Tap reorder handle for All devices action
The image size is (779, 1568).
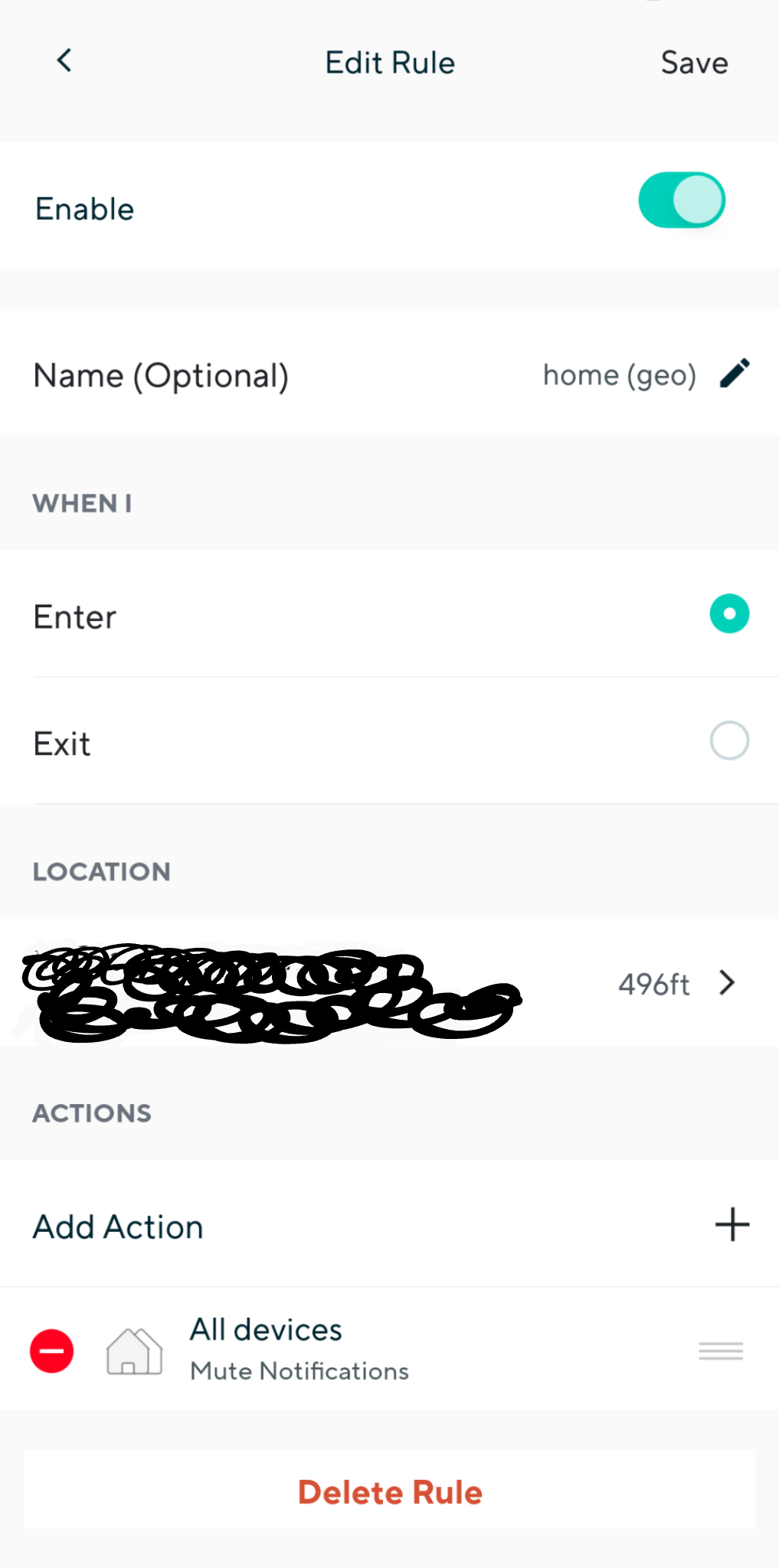pyautogui.click(x=721, y=1351)
